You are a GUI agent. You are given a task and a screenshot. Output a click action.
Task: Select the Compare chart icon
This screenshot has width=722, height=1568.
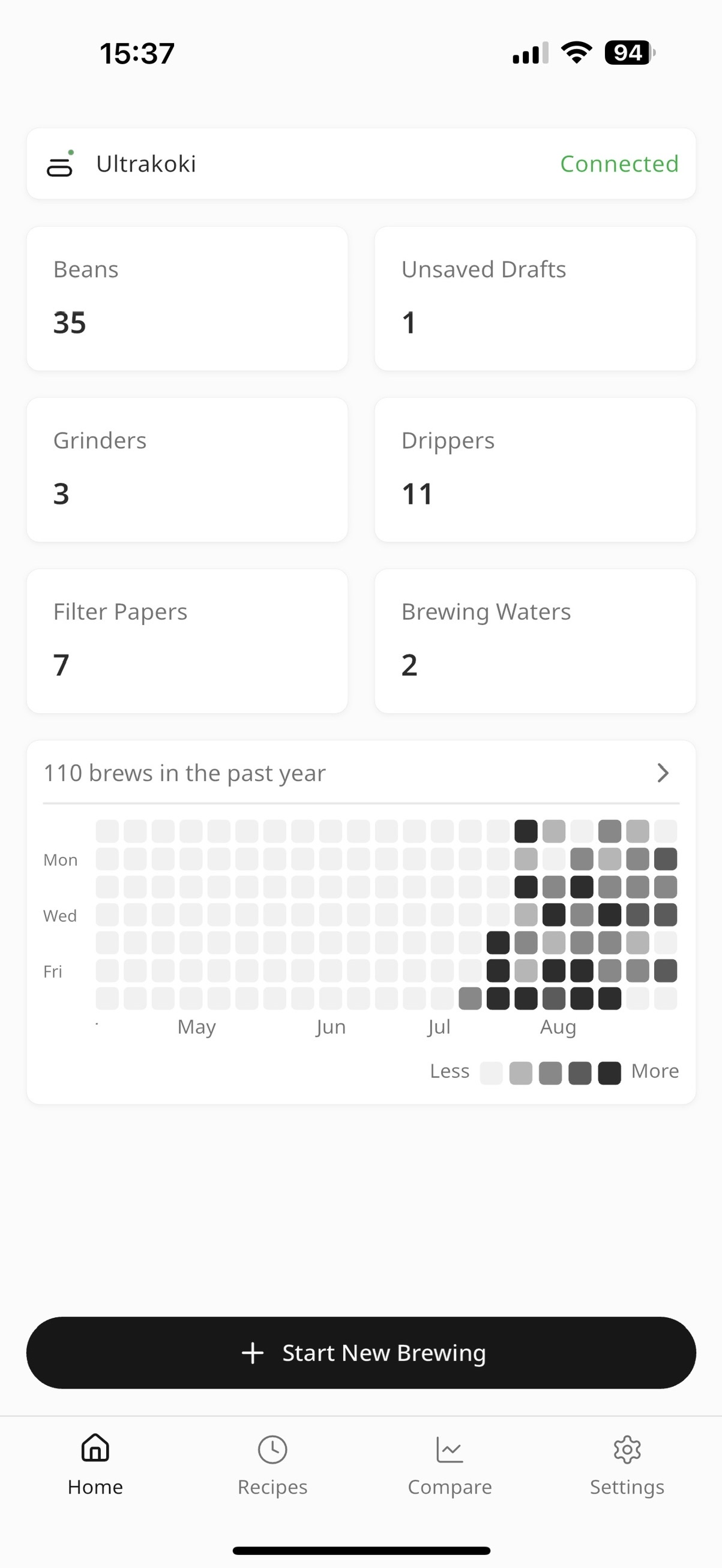click(x=450, y=1449)
